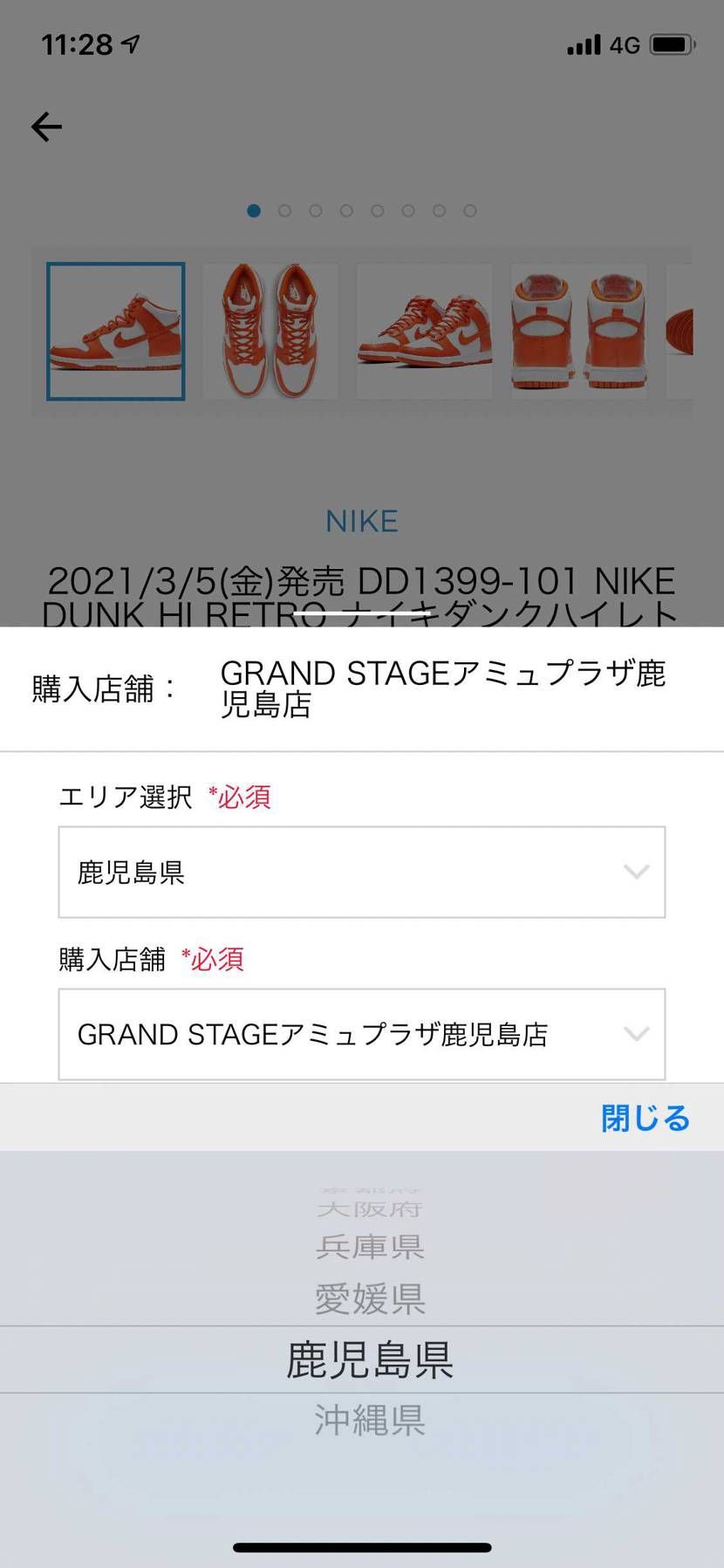Image resolution: width=724 pixels, height=1568 pixels.
Task: Select 沖縄県 in the picker wheel
Action: 370,1421
